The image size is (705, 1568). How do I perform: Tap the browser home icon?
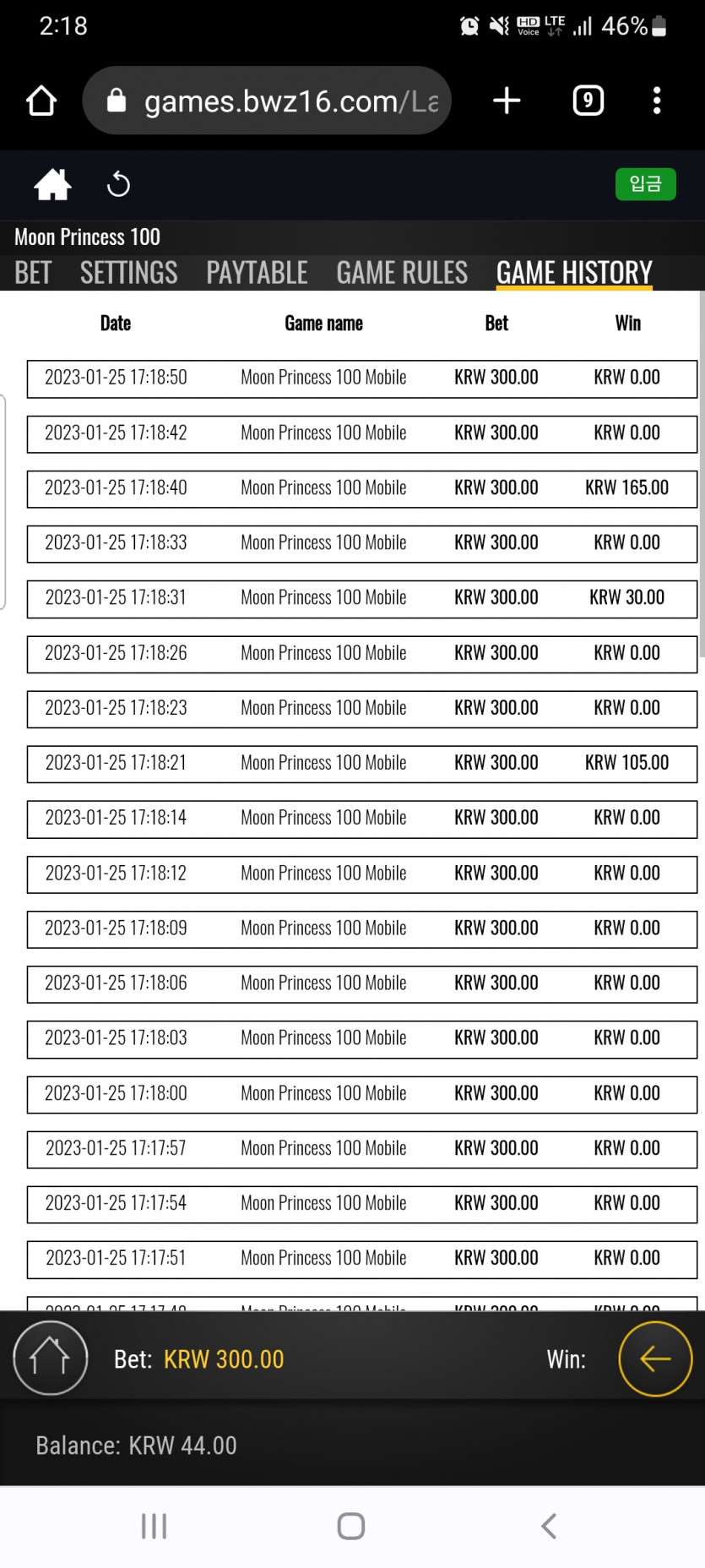coord(41,101)
